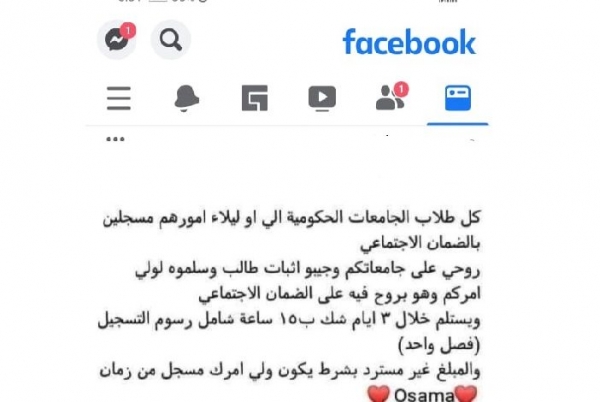Switch to the Marketplace tab
Image resolution: width=600 pixels, height=402 pixels.
point(254,98)
